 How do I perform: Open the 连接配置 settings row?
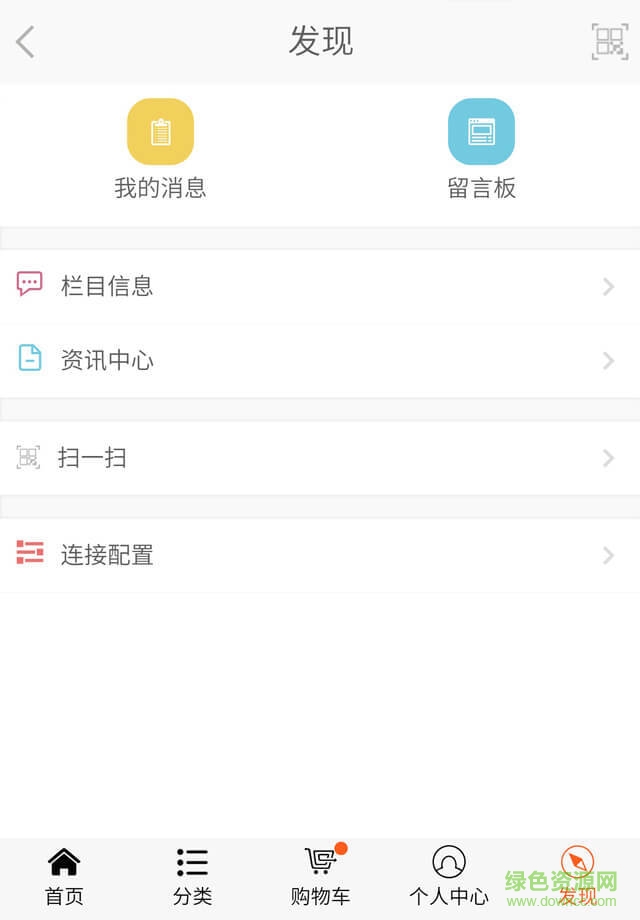[320, 555]
